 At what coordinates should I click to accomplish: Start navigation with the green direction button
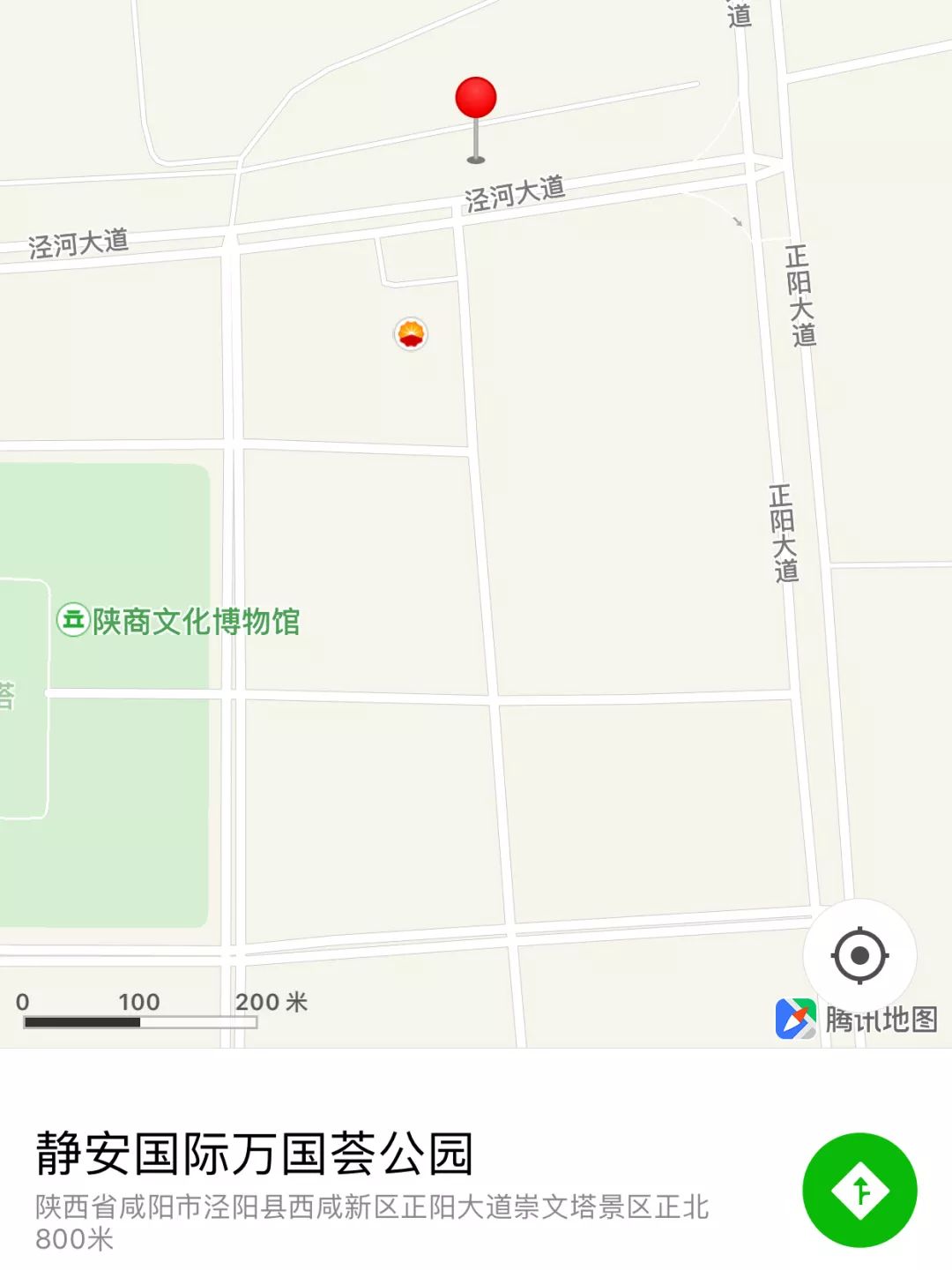click(x=859, y=1190)
